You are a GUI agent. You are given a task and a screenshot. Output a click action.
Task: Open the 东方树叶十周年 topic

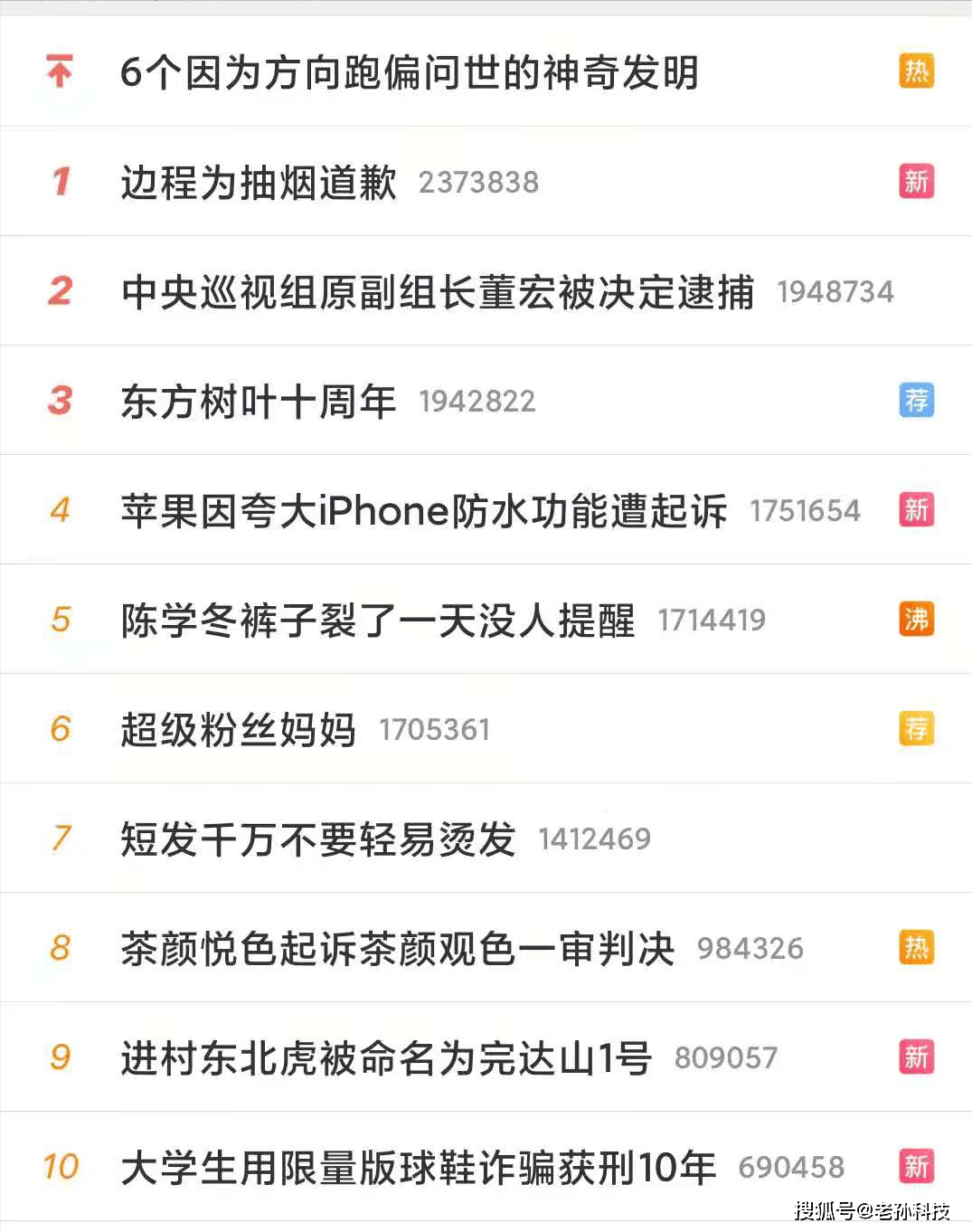coord(258,401)
